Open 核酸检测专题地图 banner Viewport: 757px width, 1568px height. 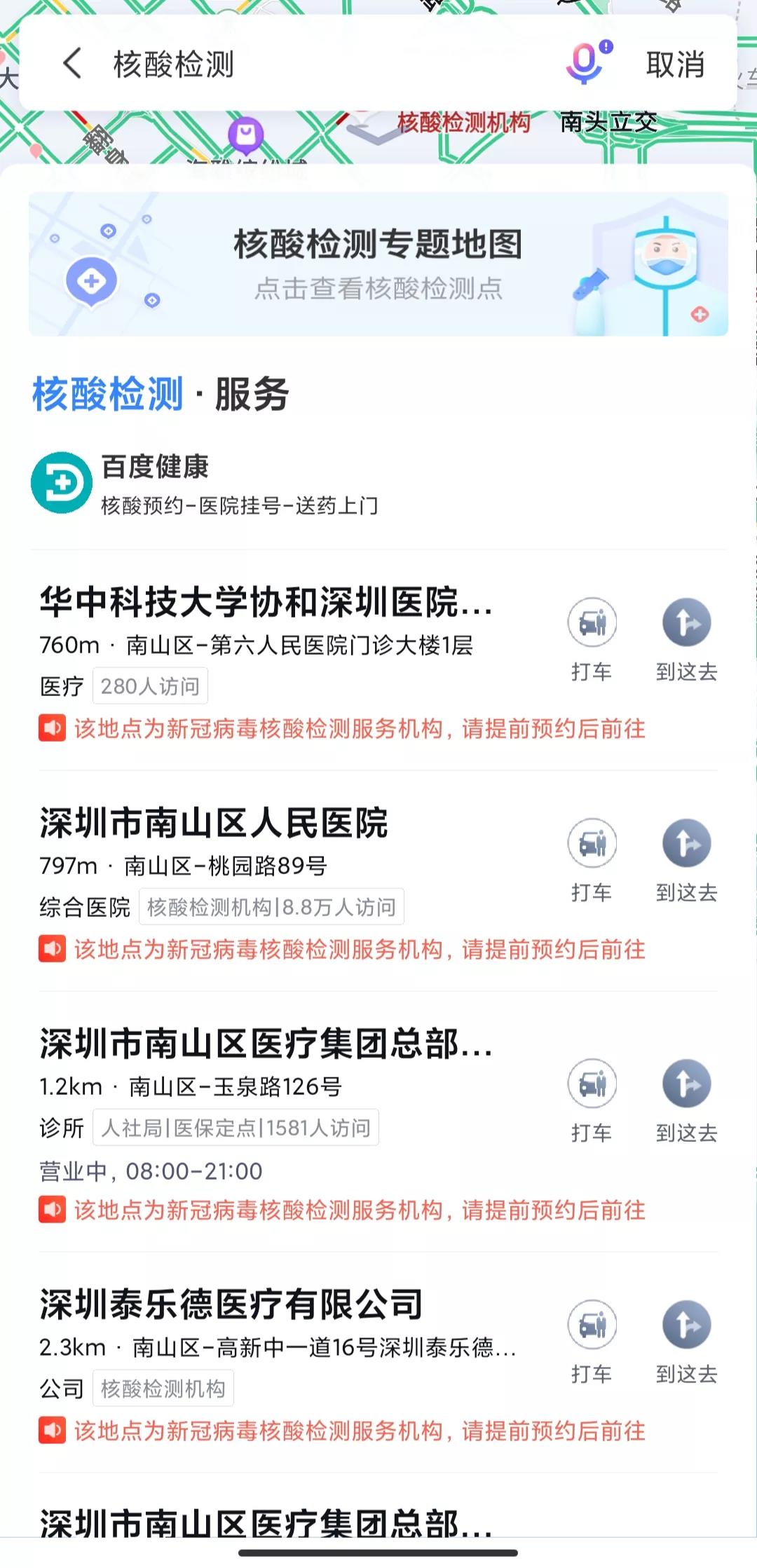[x=378, y=264]
